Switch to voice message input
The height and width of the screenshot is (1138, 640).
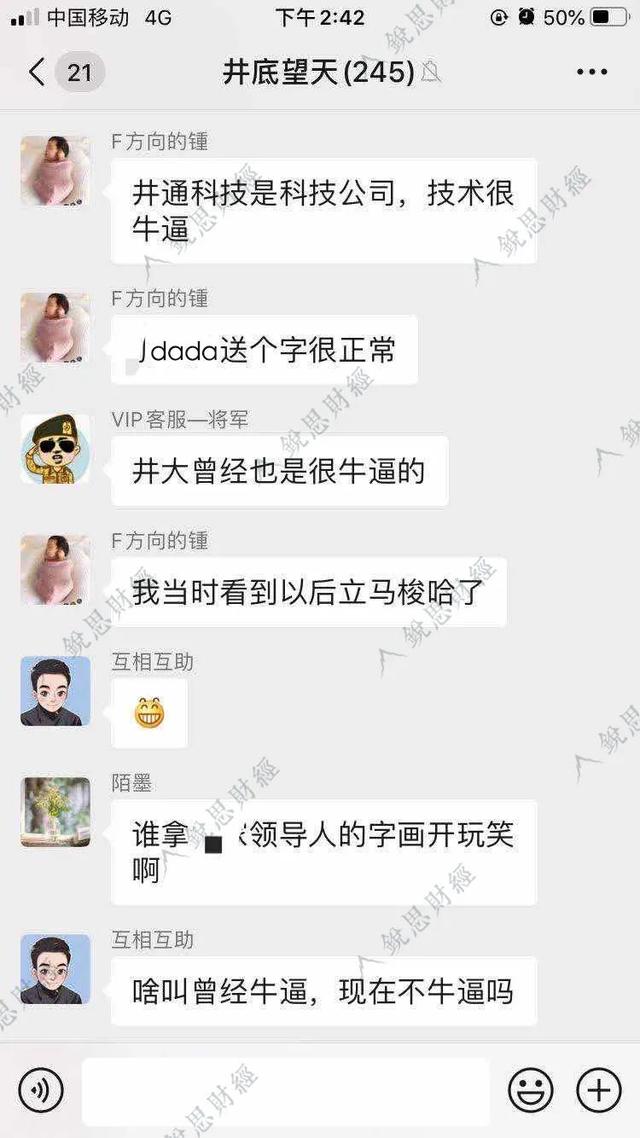tap(40, 1090)
